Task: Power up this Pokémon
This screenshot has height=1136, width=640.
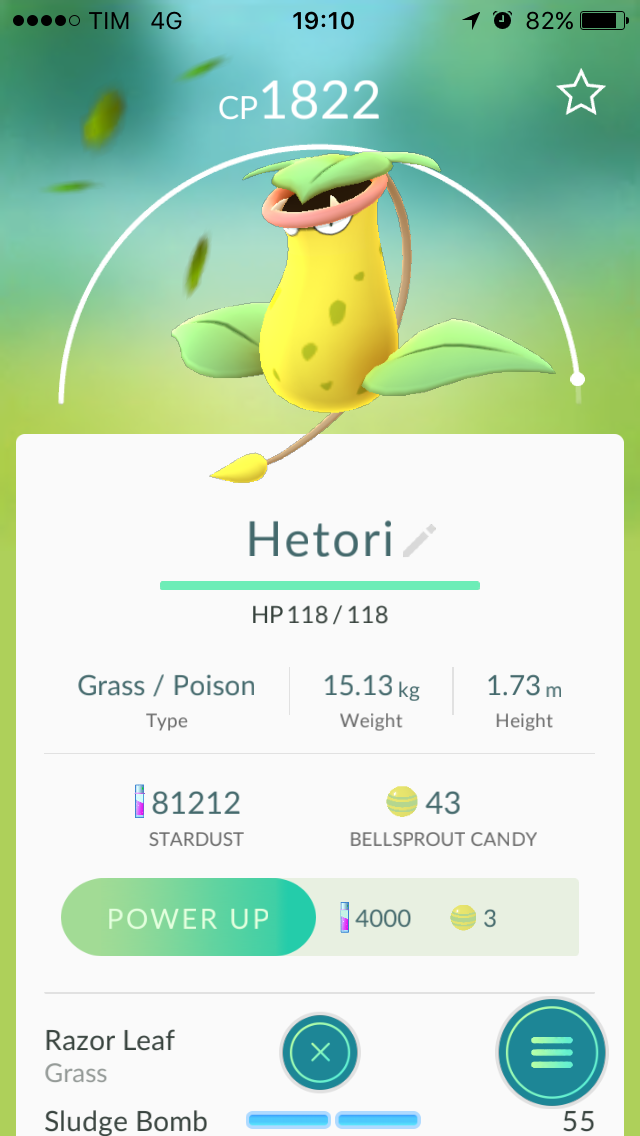Action: (189, 918)
